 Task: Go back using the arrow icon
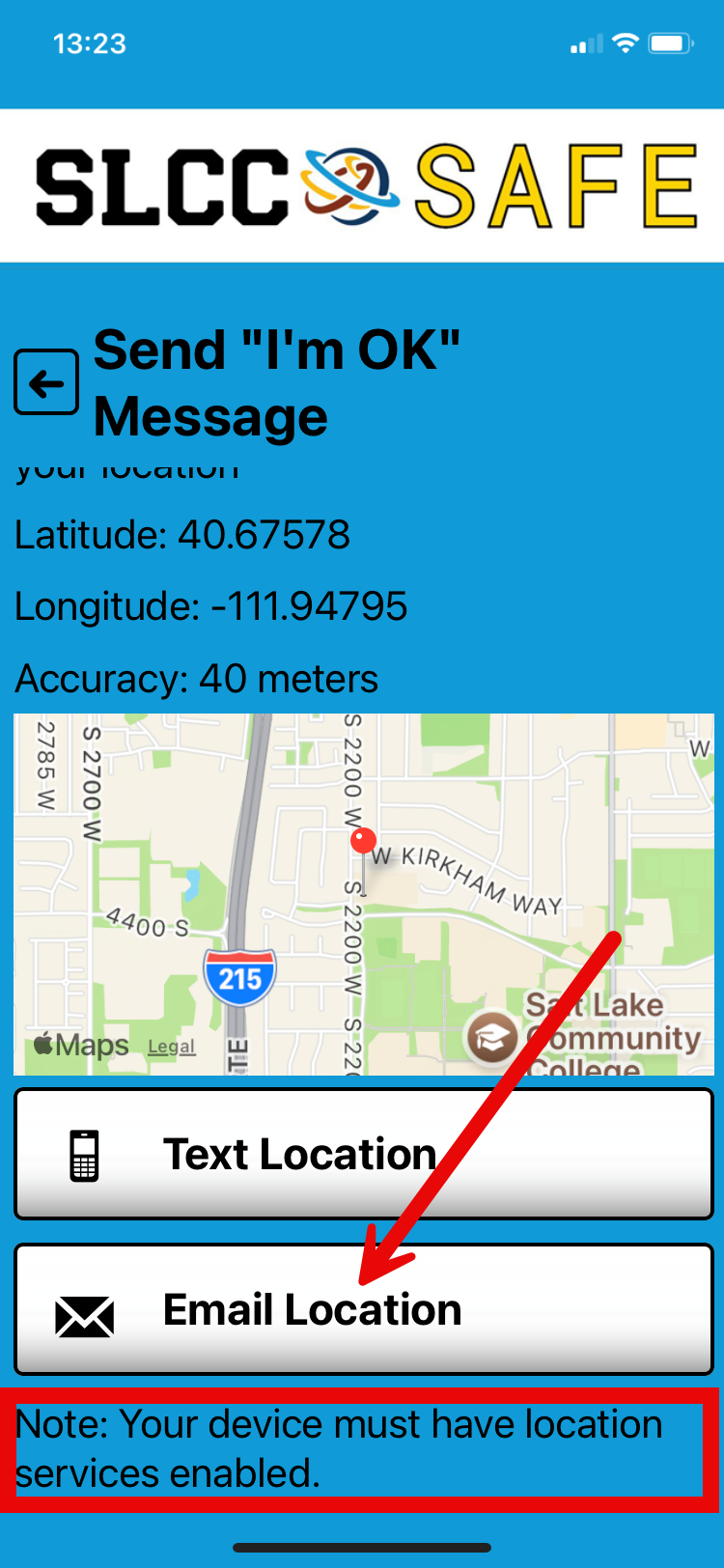tap(46, 383)
